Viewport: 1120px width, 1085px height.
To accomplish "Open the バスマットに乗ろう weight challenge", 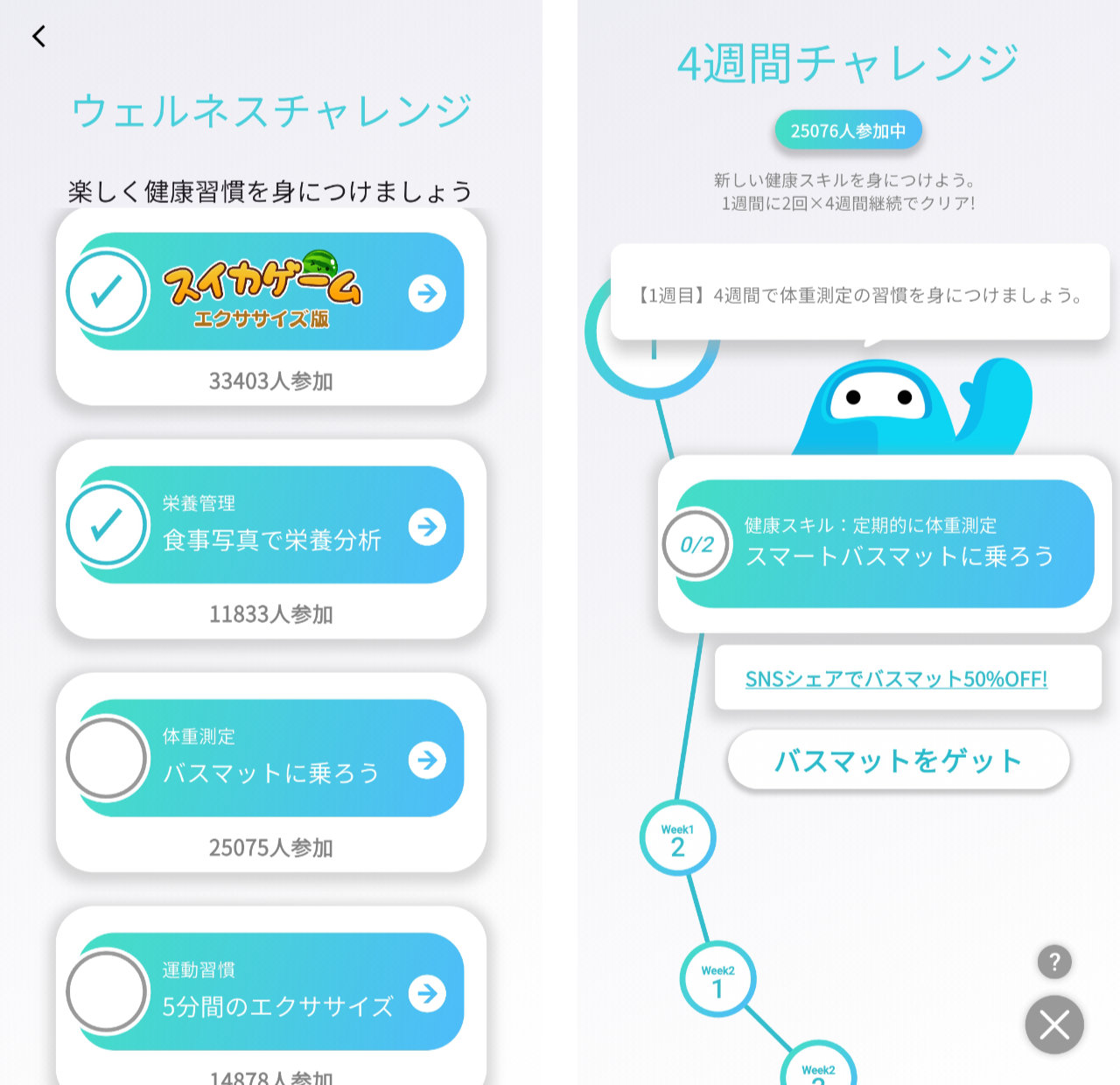I will [271, 759].
